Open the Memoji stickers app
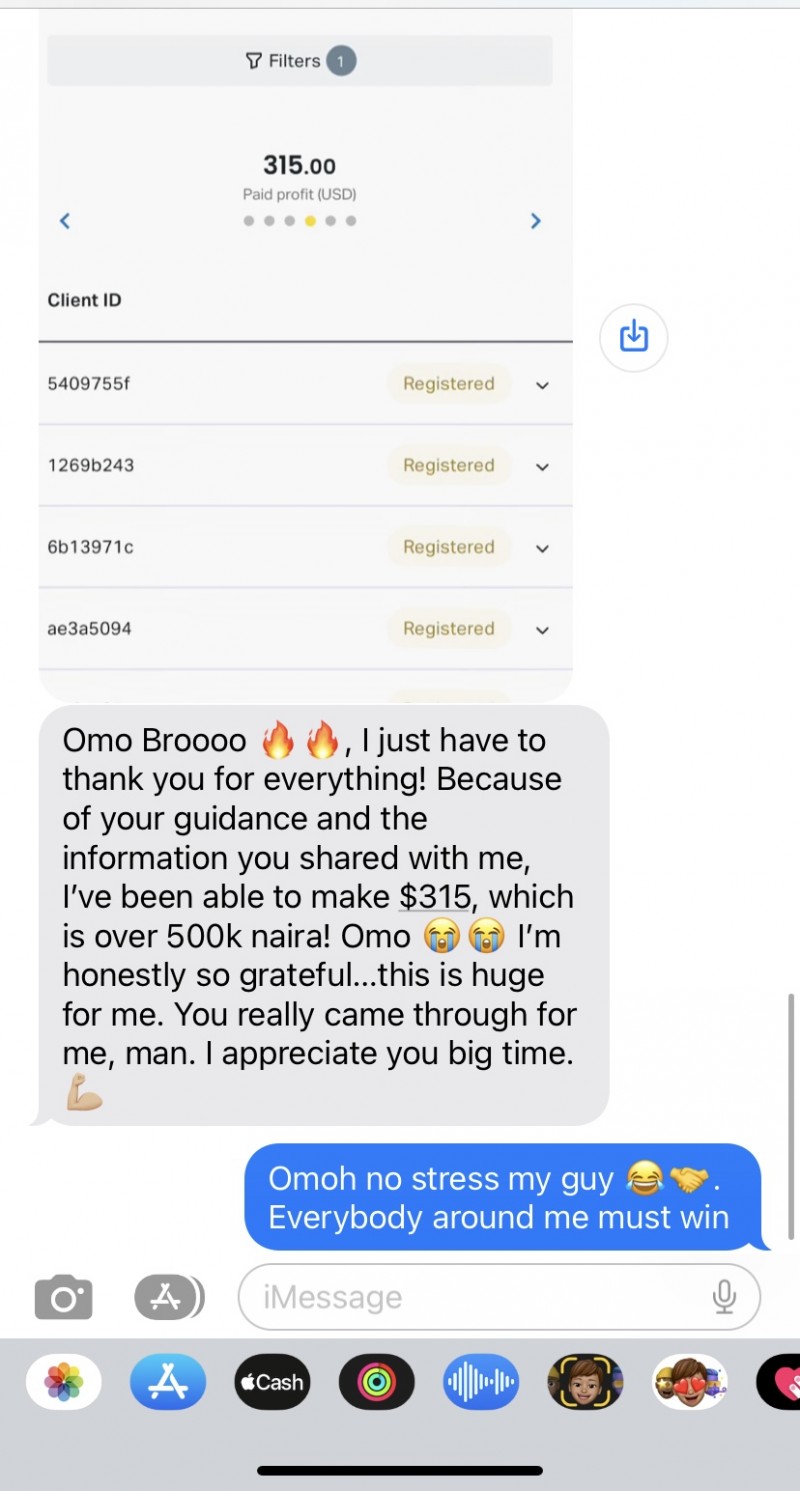 click(689, 1382)
